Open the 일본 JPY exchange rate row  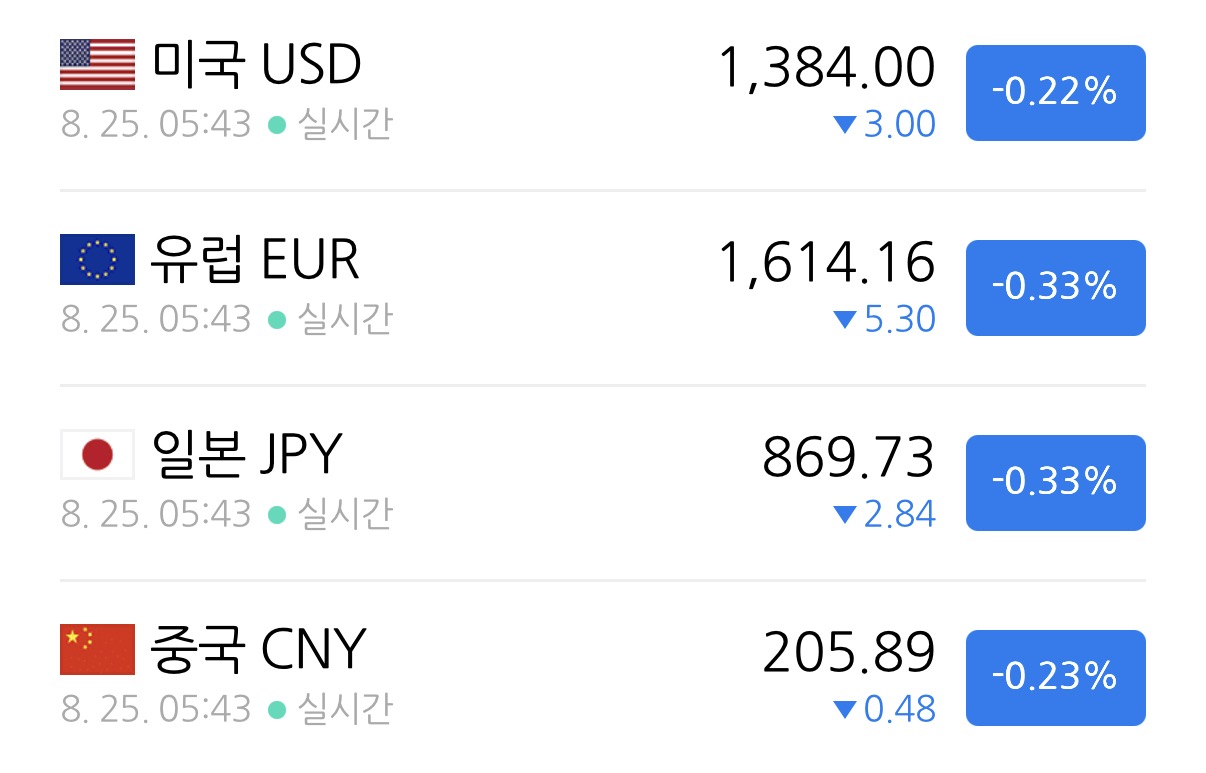point(603,482)
